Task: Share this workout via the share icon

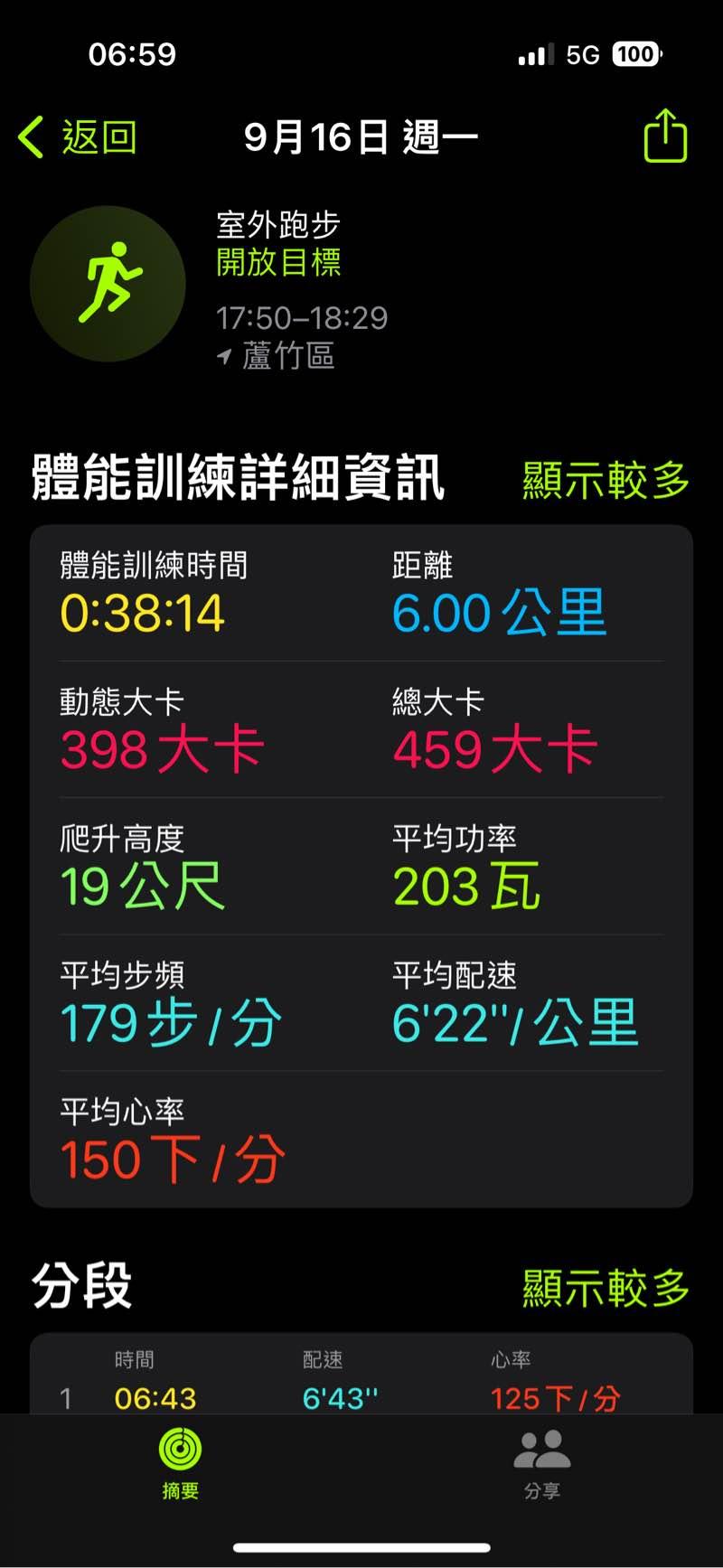Action: pos(665,136)
